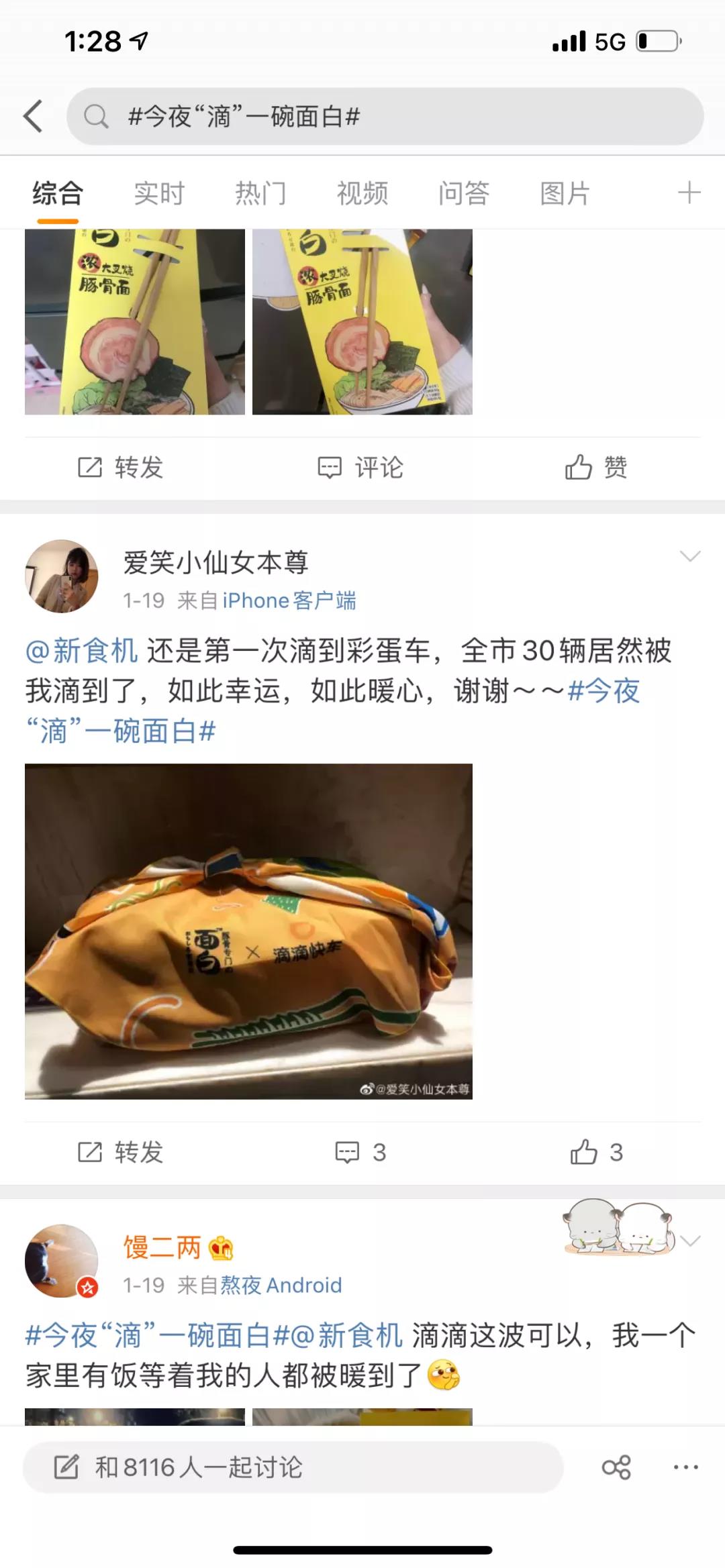
Task: Open 馒二两's profile name
Action: pos(162,1247)
